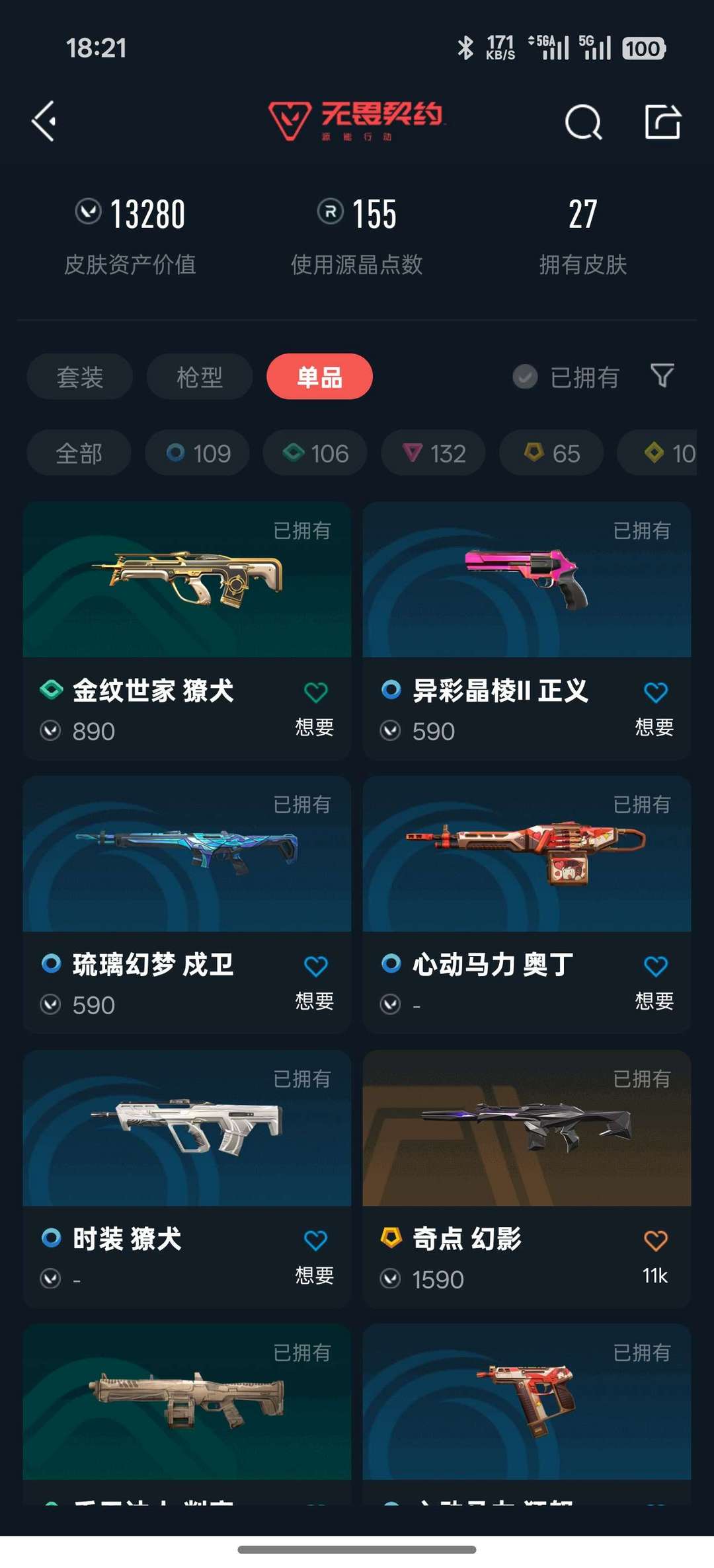Share this skin collection page
The width and height of the screenshot is (714, 1568).
pyautogui.click(x=662, y=122)
